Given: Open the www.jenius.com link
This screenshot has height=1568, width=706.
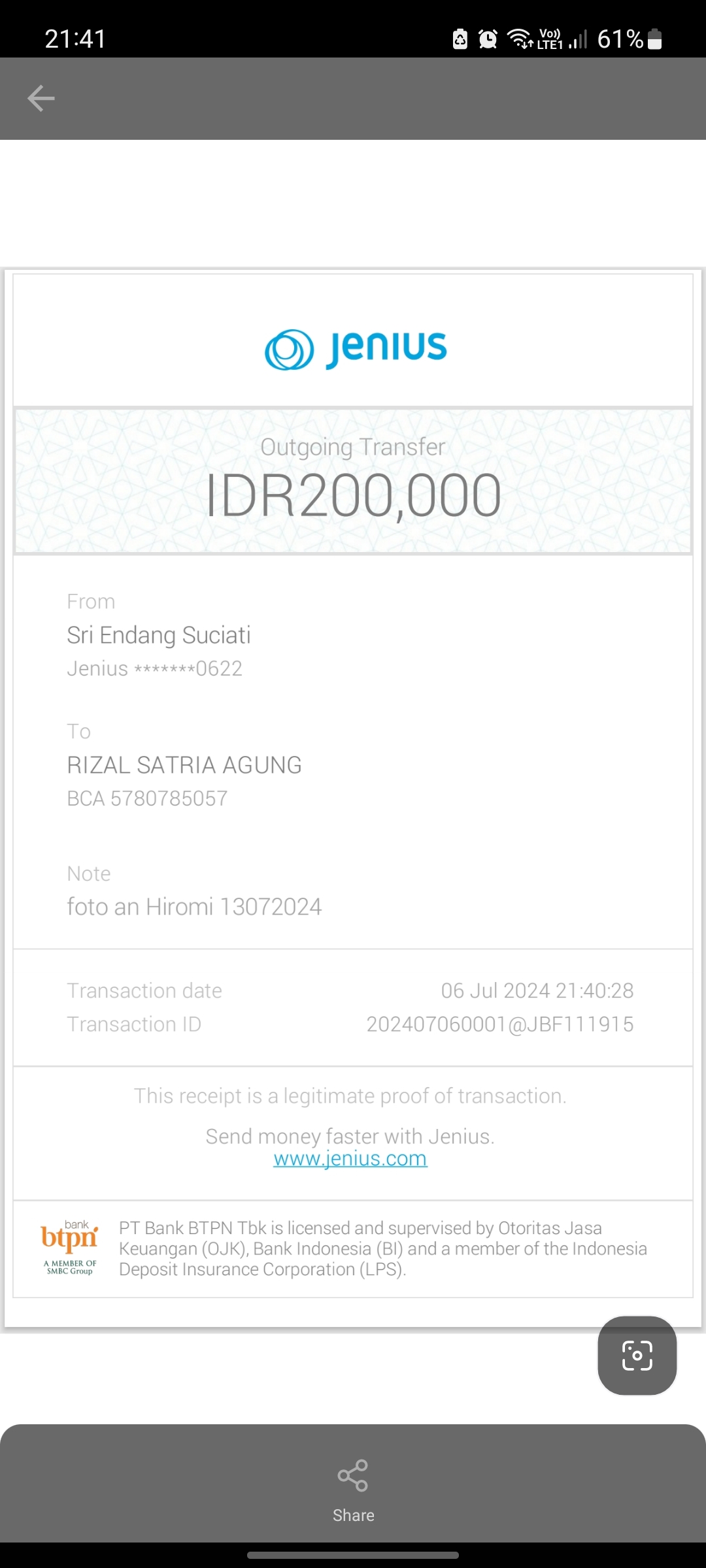Looking at the screenshot, I should [x=350, y=1158].
